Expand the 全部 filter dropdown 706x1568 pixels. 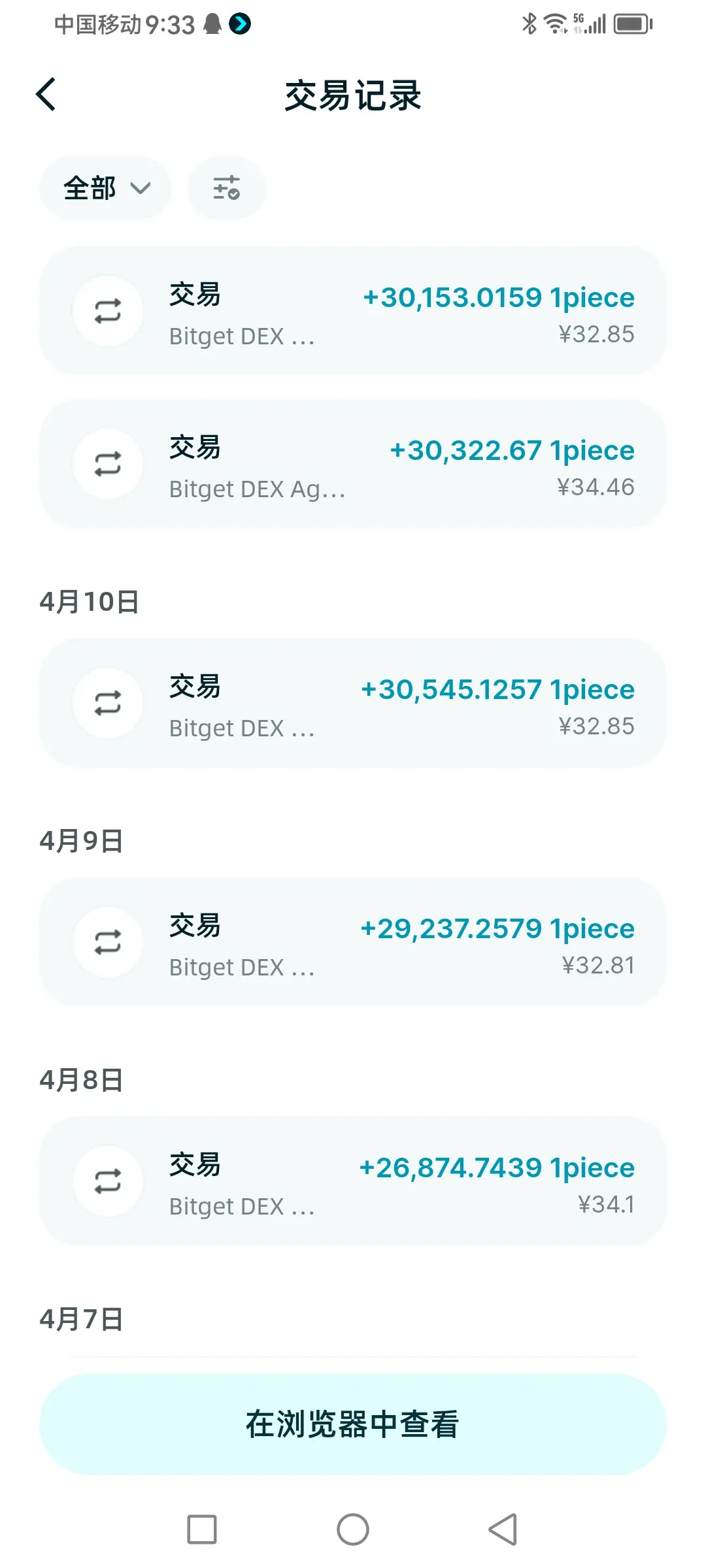[x=105, y=188]
